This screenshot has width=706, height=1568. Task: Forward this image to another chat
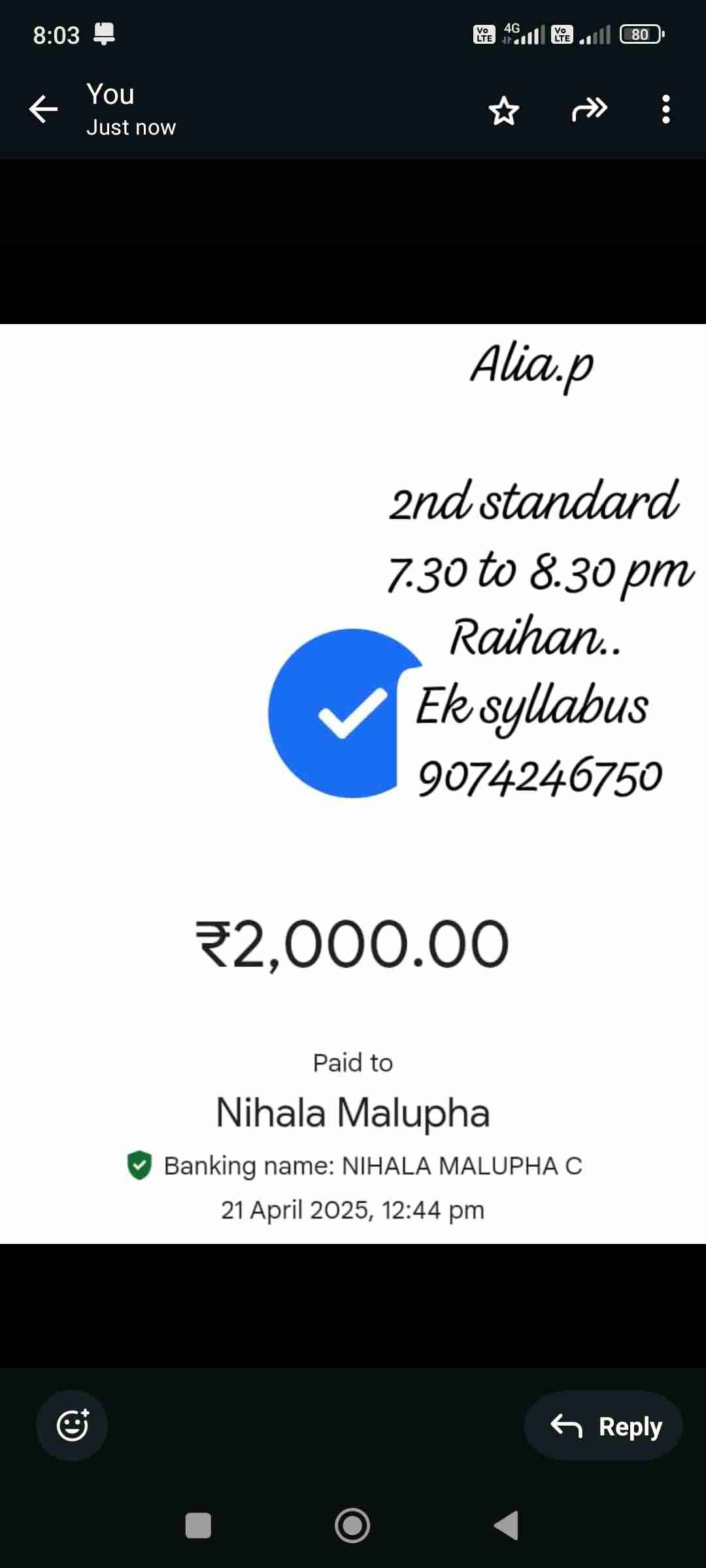(589, 109)
